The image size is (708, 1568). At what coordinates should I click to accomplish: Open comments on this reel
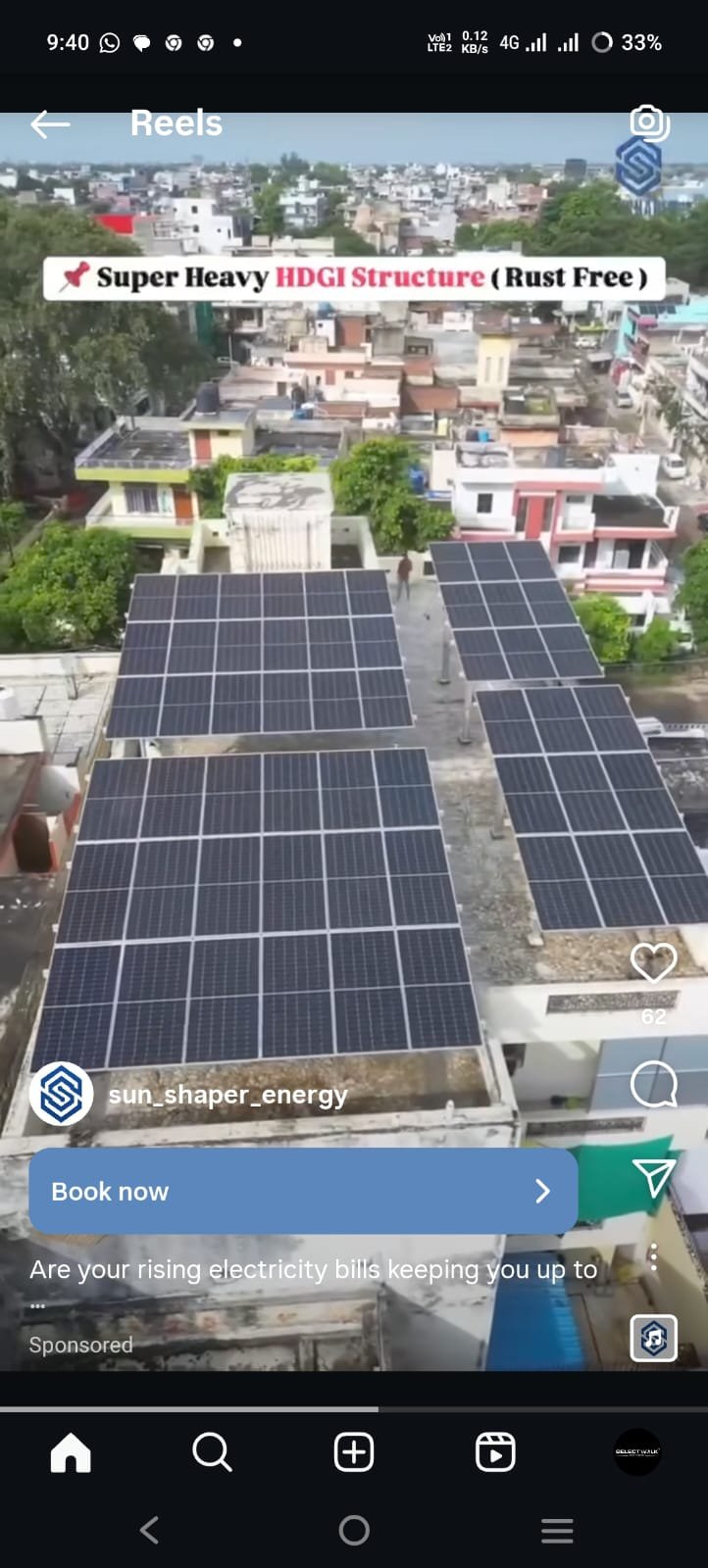tap(653, 1085)
